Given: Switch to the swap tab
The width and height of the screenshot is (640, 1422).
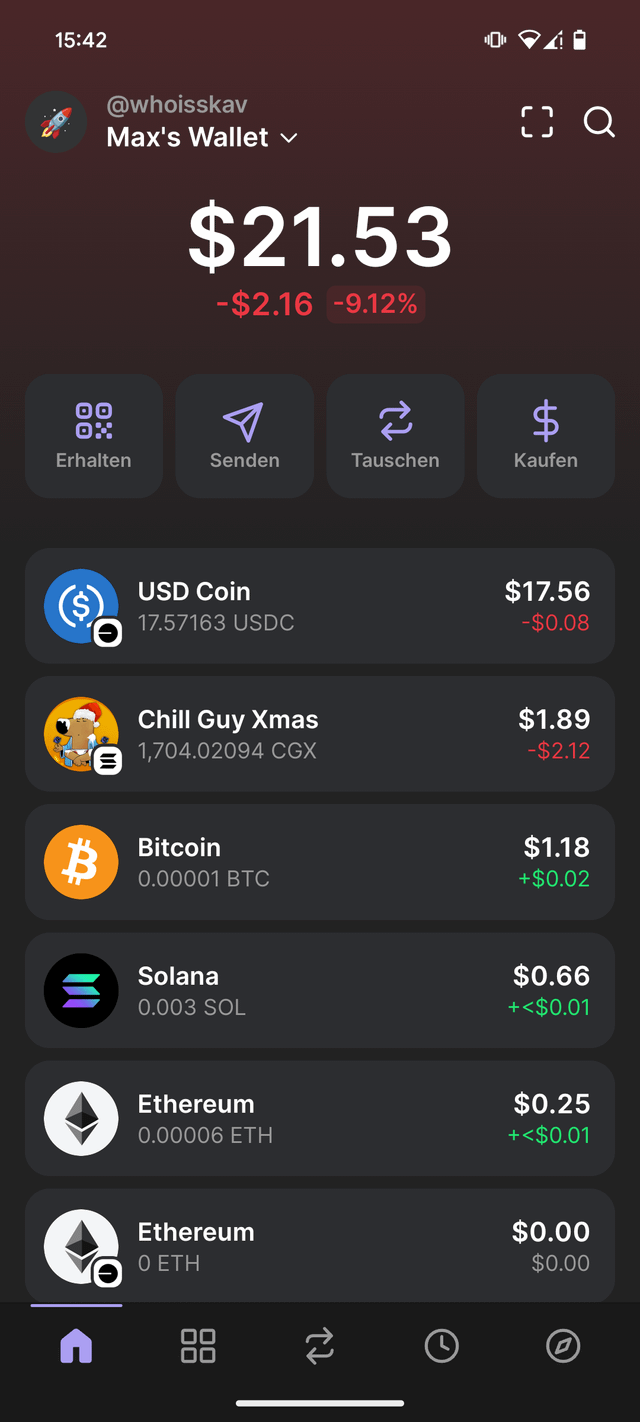Looking at the screenshot, I should pos(320,1346).
